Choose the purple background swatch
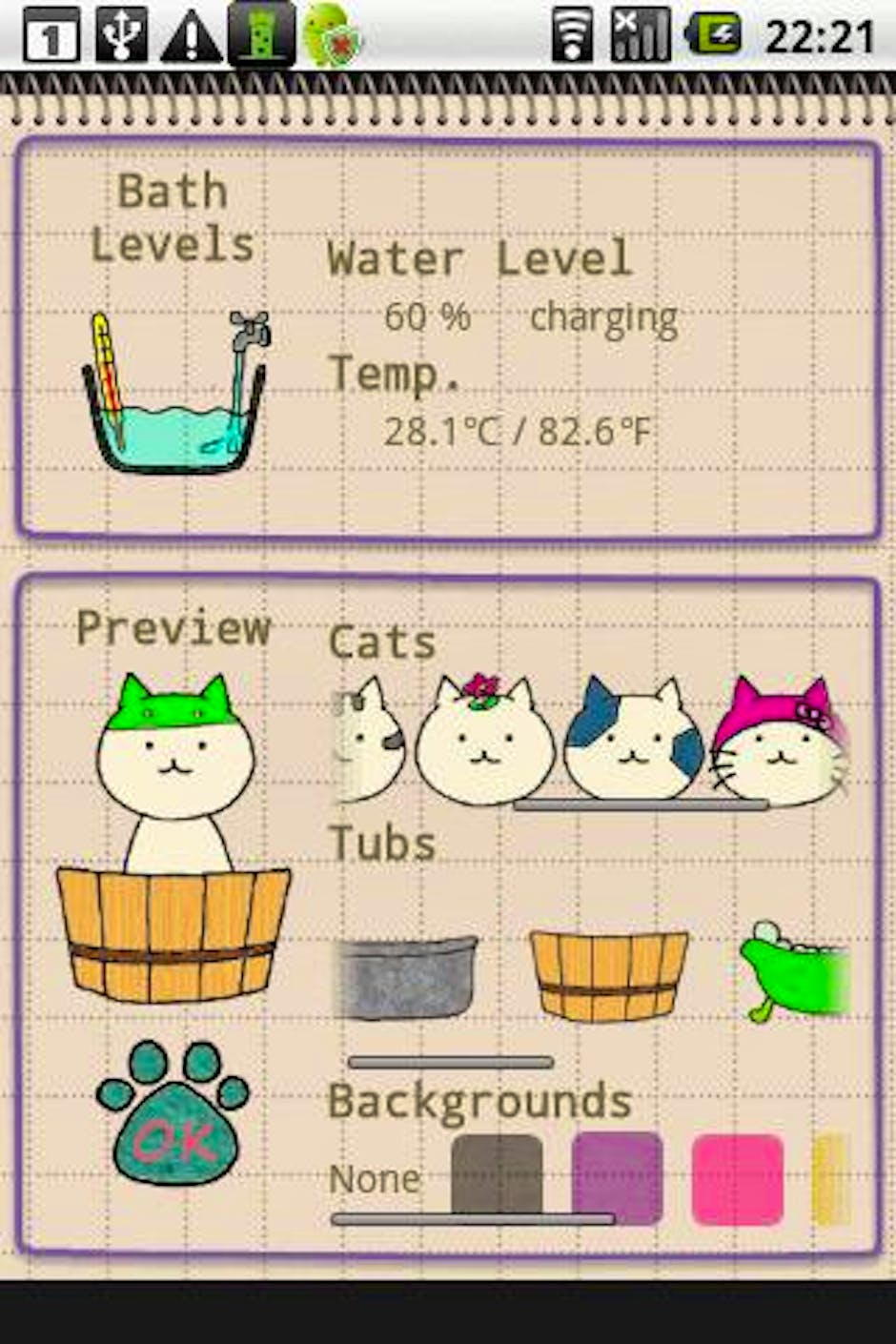896x1344 pixels. point(617,1177)
